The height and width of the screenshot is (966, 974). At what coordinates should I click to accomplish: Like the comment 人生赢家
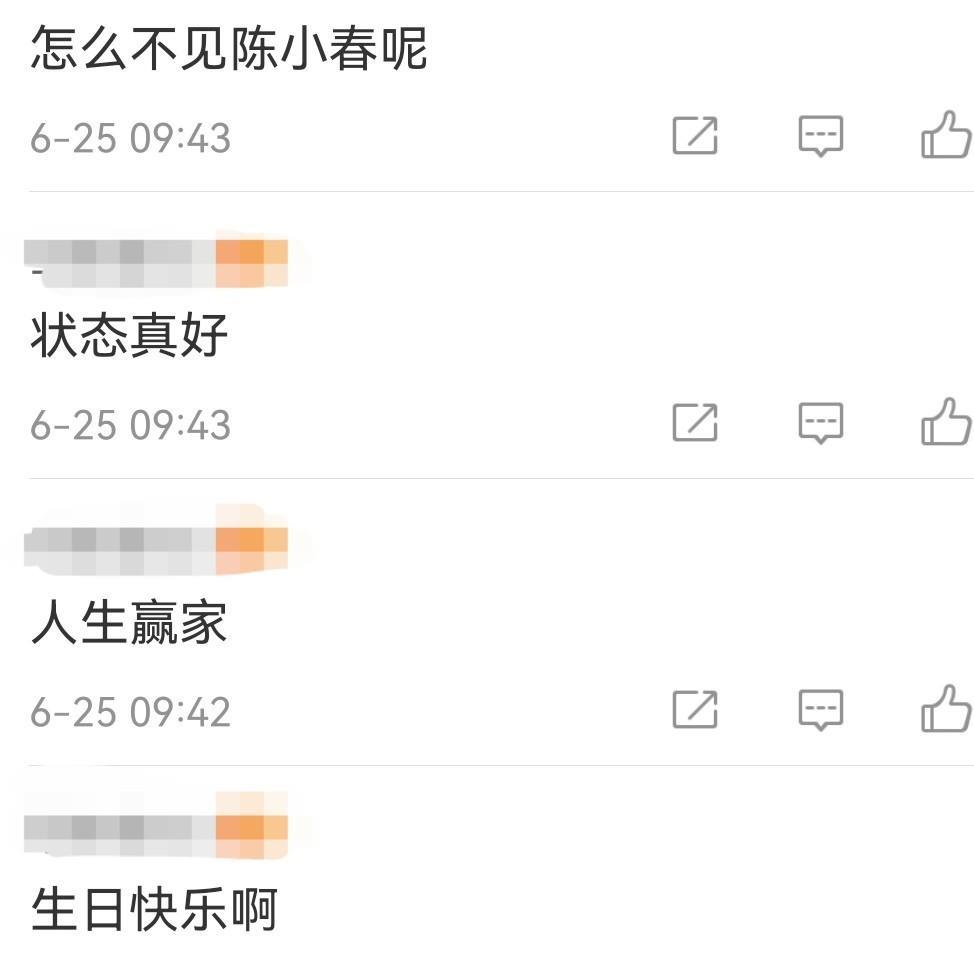(945, 710)
